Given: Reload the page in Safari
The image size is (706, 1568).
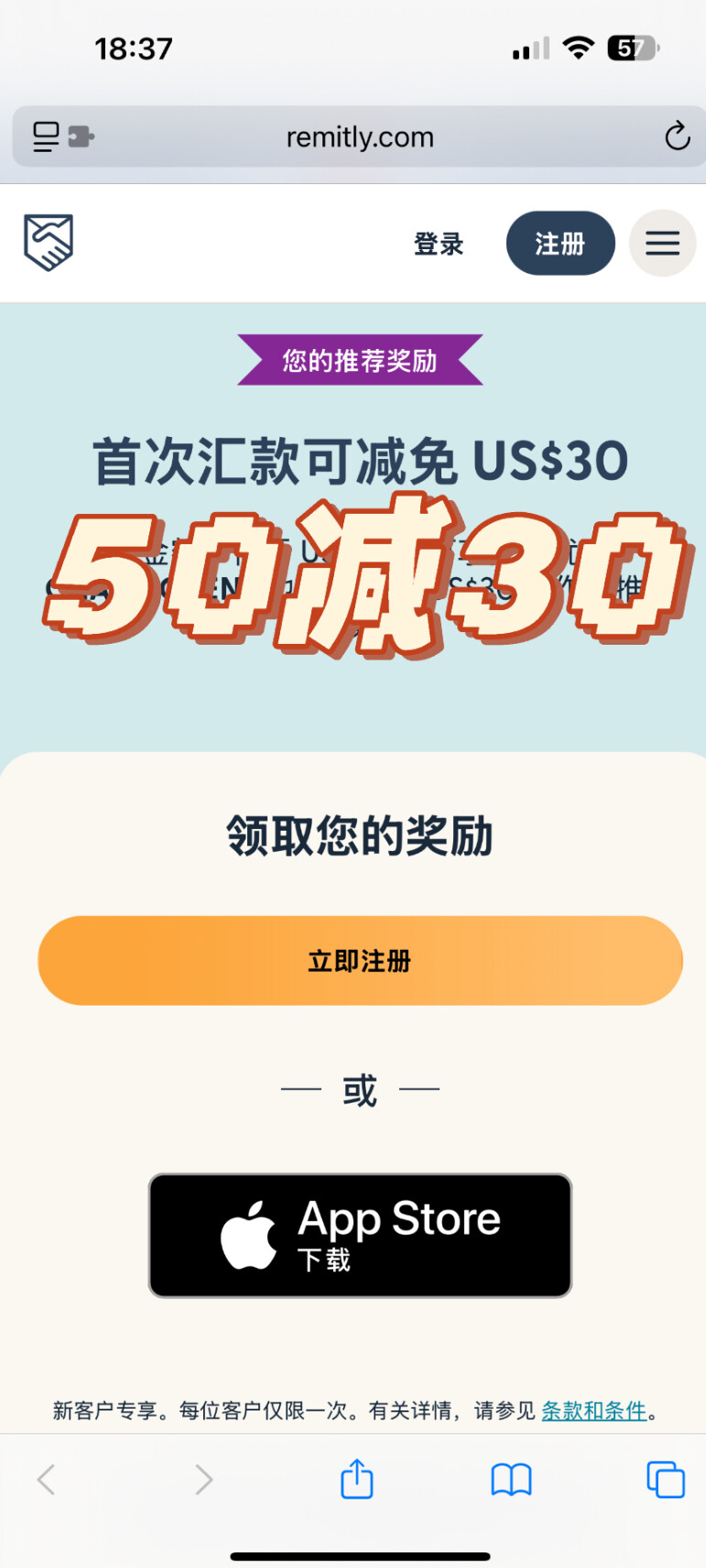Looking at the screenshot, I should (677, 137).
